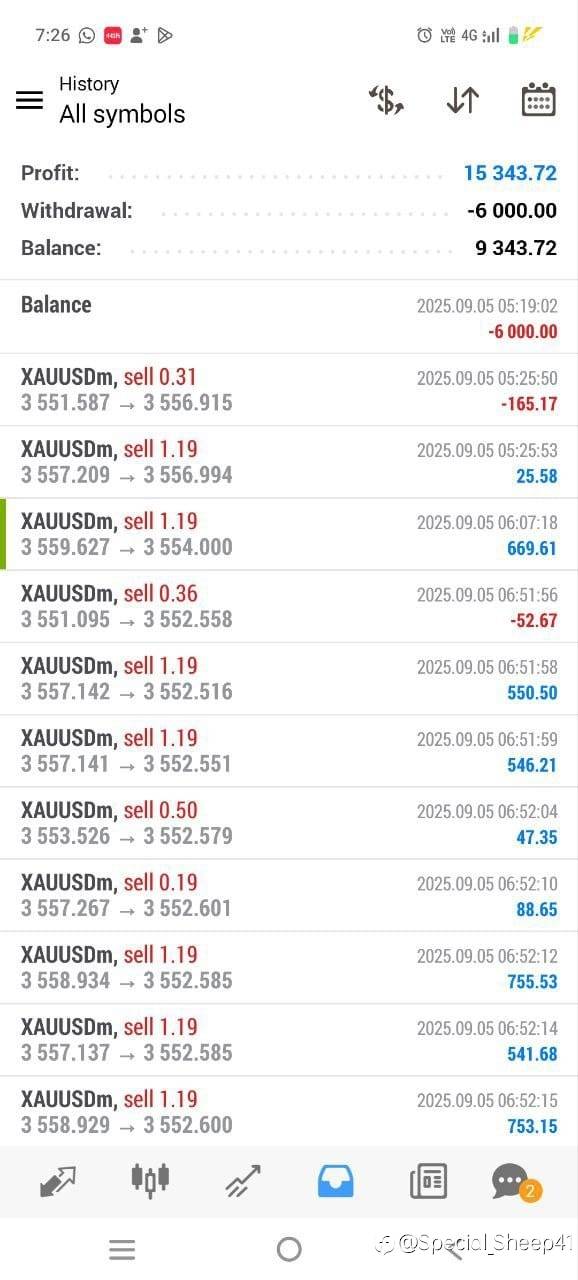Image resolution: width=578 pixels, height=1280 pixels.
Task: Open the symbol filter dollar icon
Action: coord(386,100)
